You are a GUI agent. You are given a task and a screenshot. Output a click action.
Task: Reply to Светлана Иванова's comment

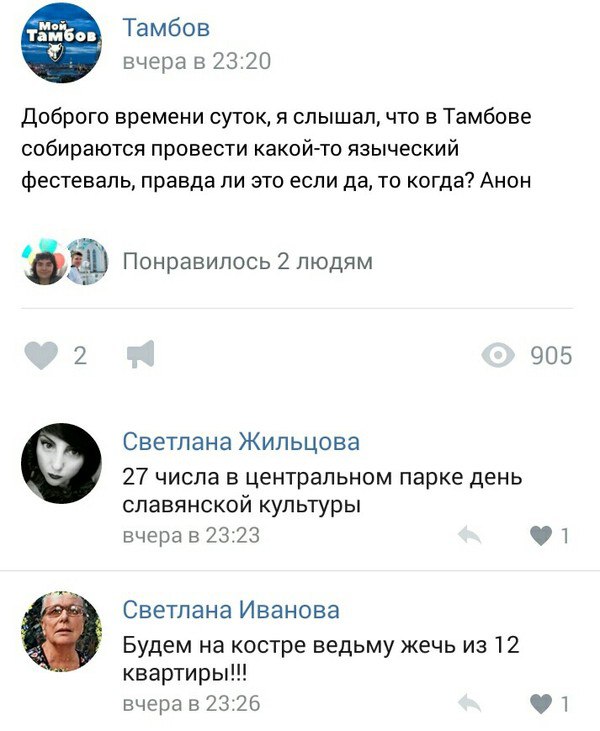point(469,704)
